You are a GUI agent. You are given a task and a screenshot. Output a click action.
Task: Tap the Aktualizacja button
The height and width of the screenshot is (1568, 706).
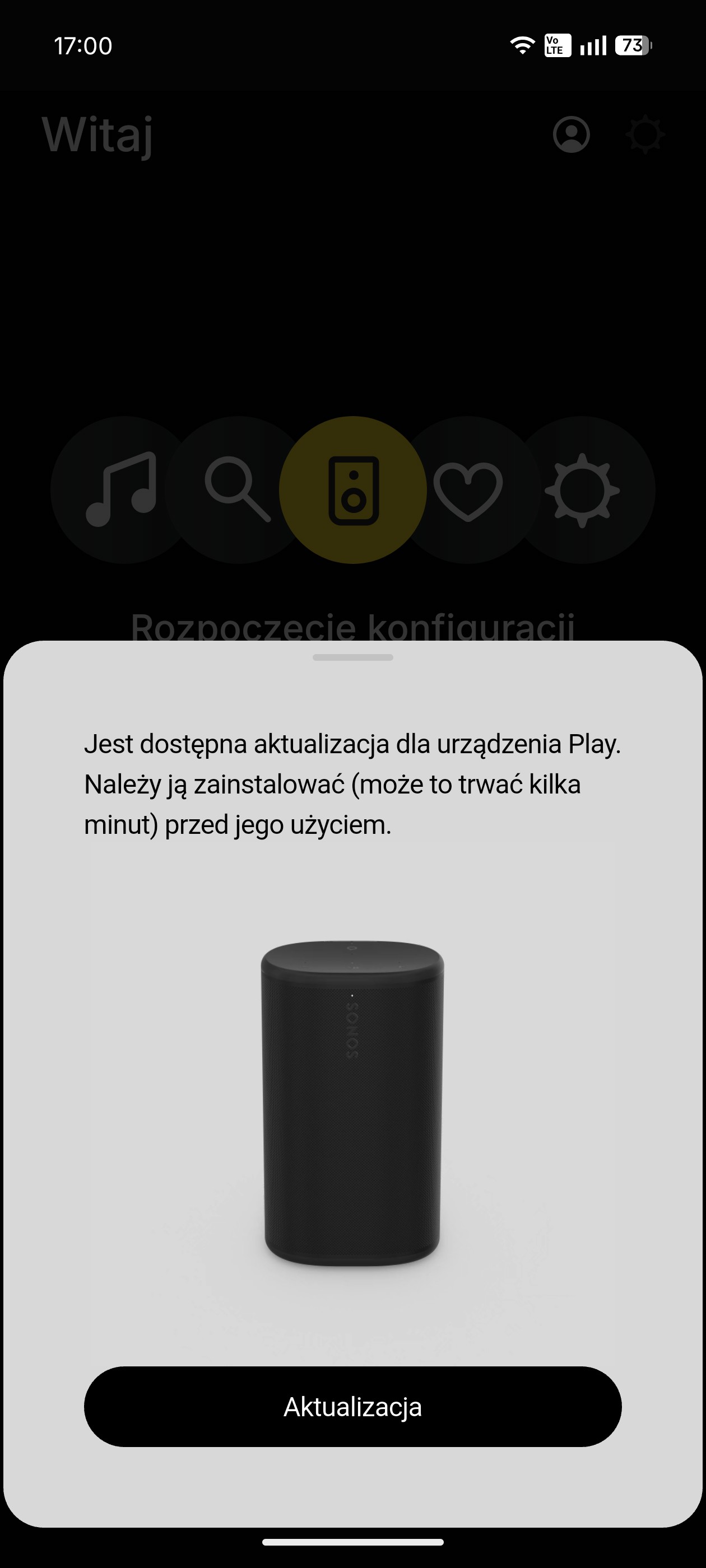pos(352,1407)
